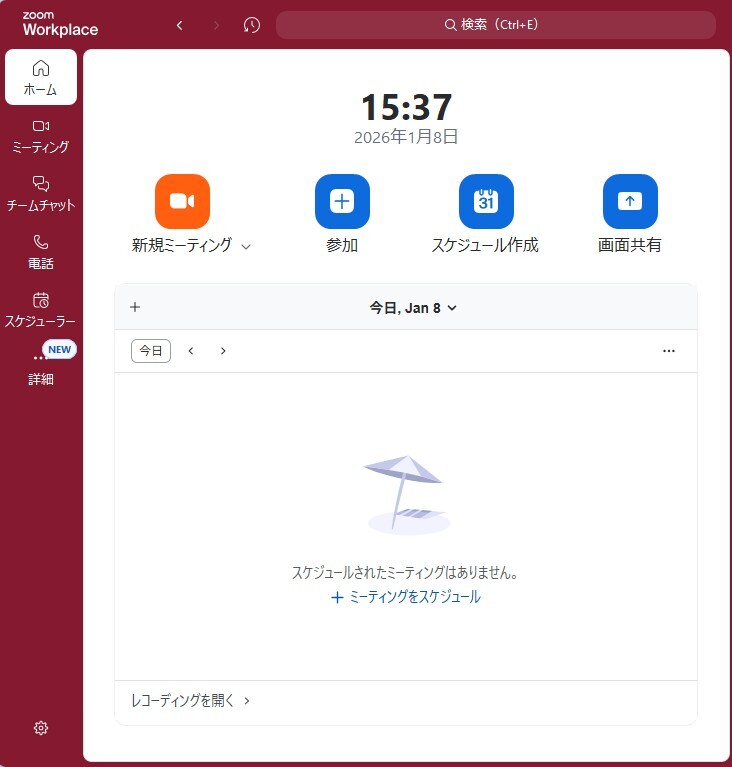Open settings gear icon

coord(41,728)
